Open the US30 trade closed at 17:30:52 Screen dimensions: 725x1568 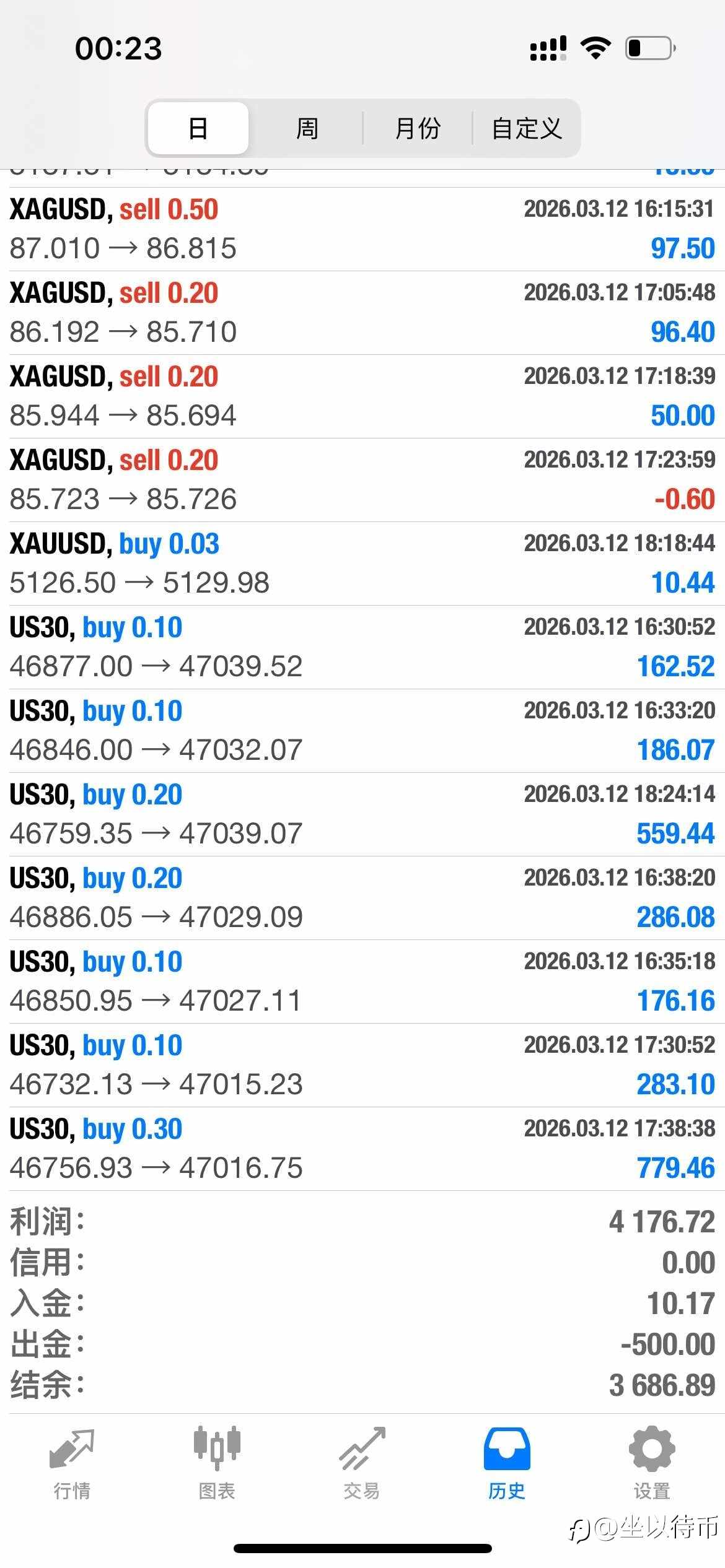point(362,1065)
